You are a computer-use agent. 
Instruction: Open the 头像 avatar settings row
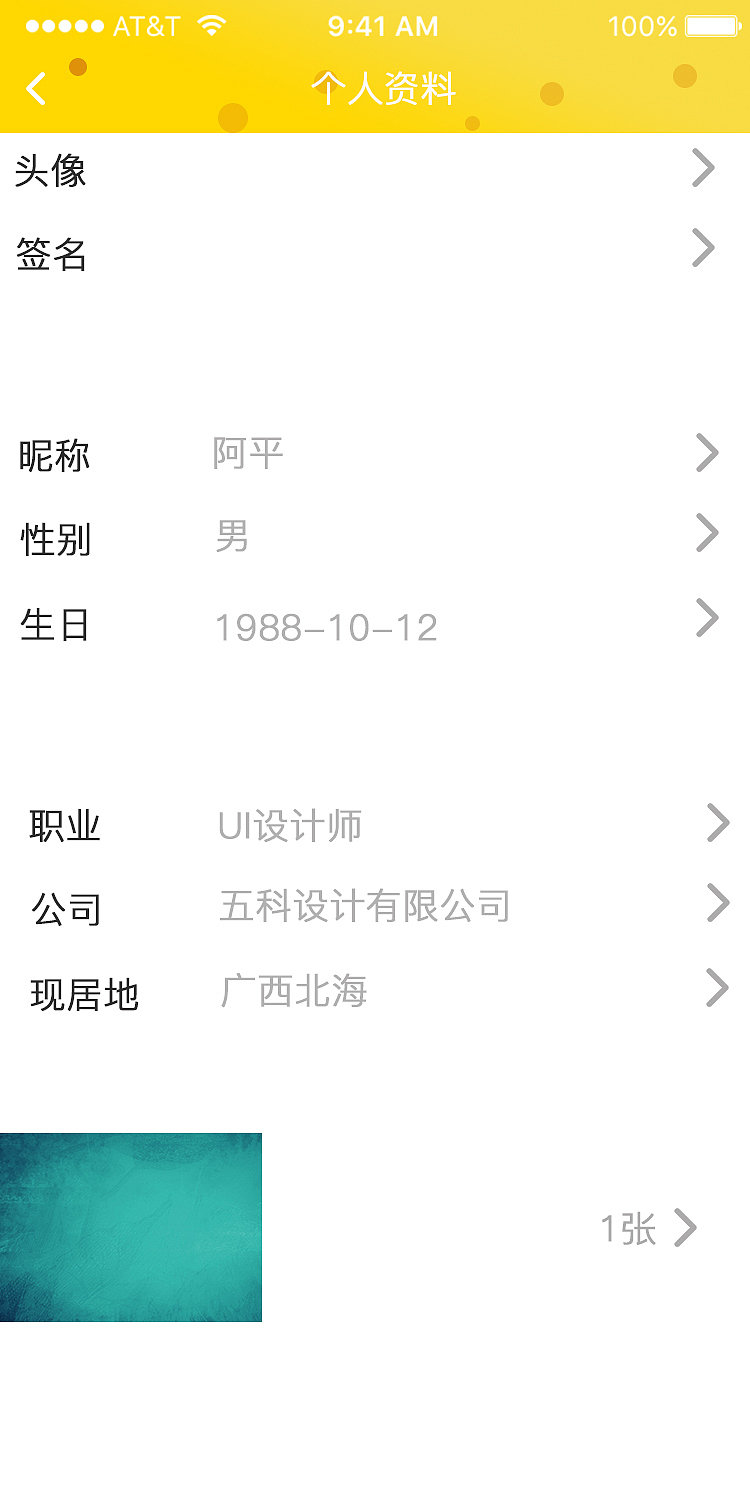tap(375, 170)
